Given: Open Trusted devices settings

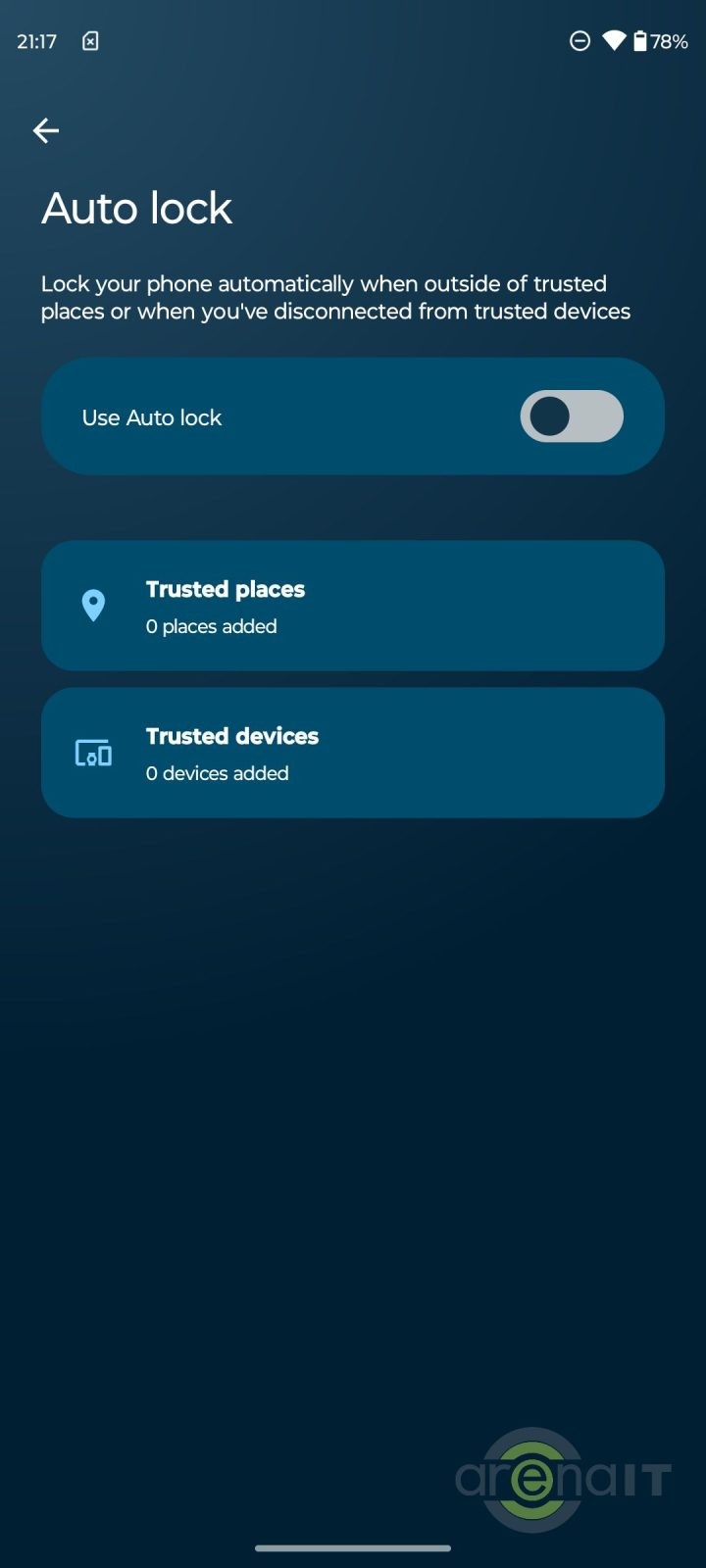Looking at the screenshot, I should point(352,753).
